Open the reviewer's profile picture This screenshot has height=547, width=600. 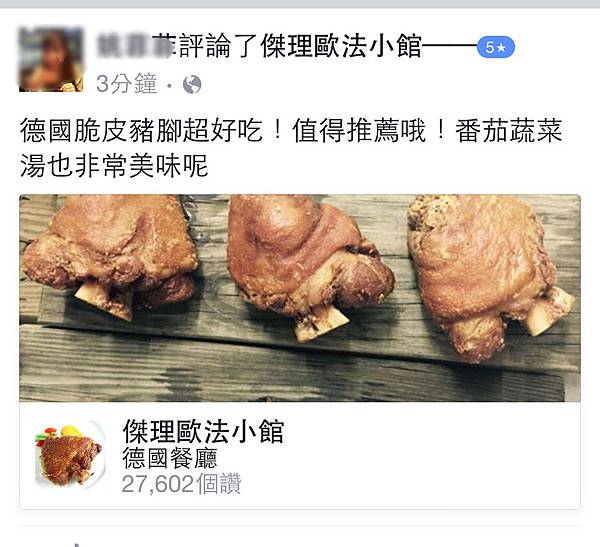(x=50, y=59)
